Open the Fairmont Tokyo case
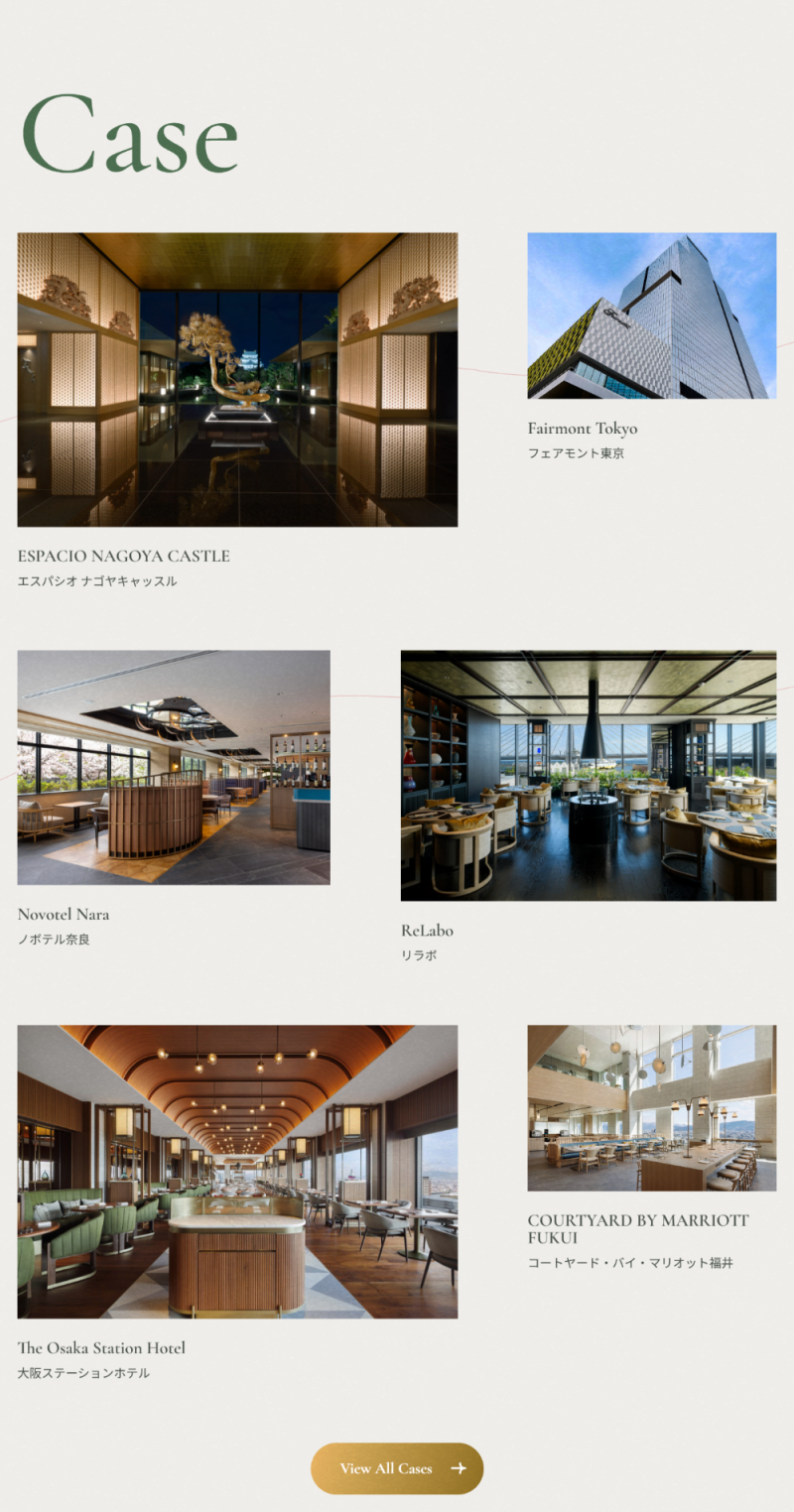 [x=651, y=315]
